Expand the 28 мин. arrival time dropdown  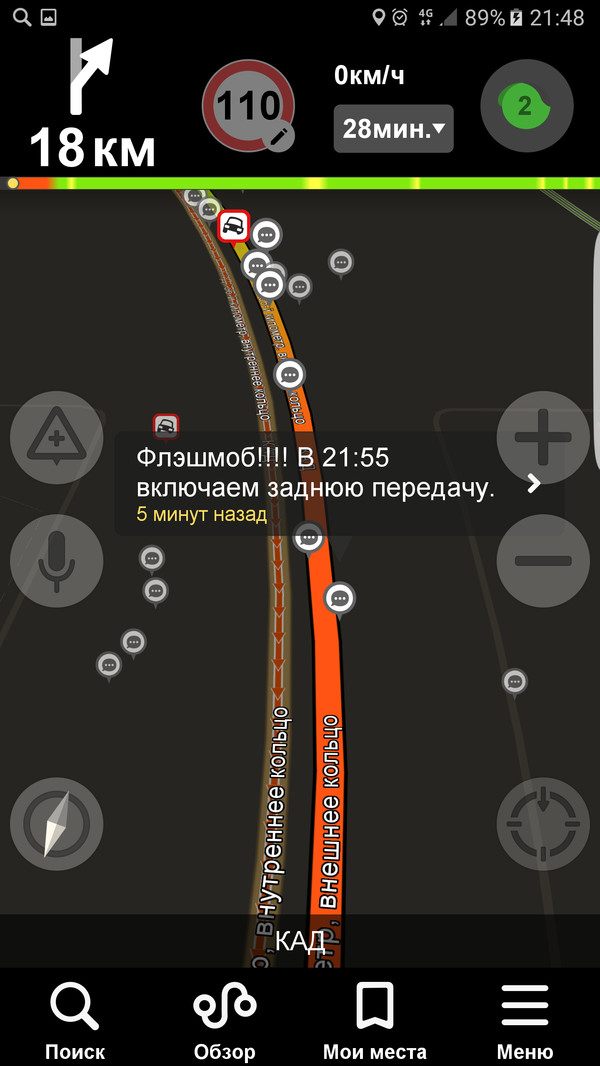tap(393, 128)
